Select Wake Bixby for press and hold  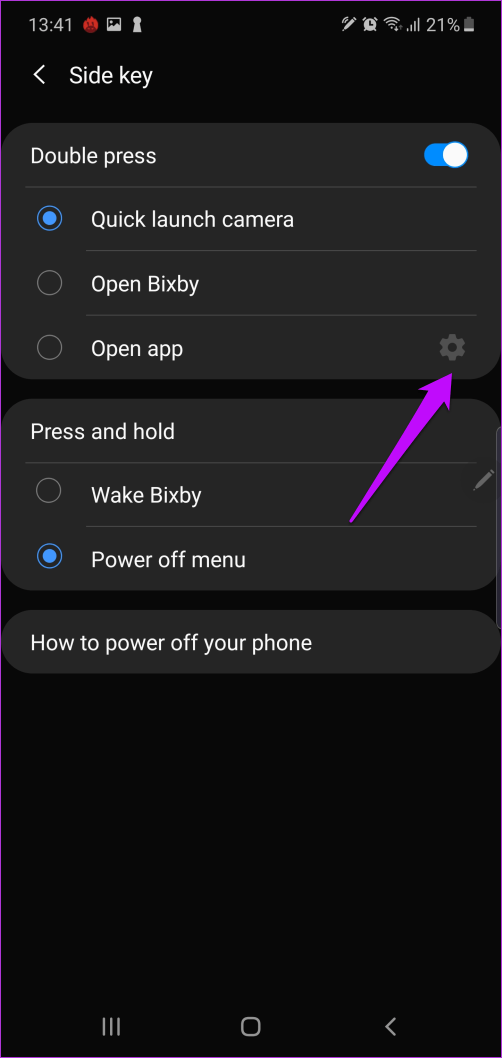point(251,495)
